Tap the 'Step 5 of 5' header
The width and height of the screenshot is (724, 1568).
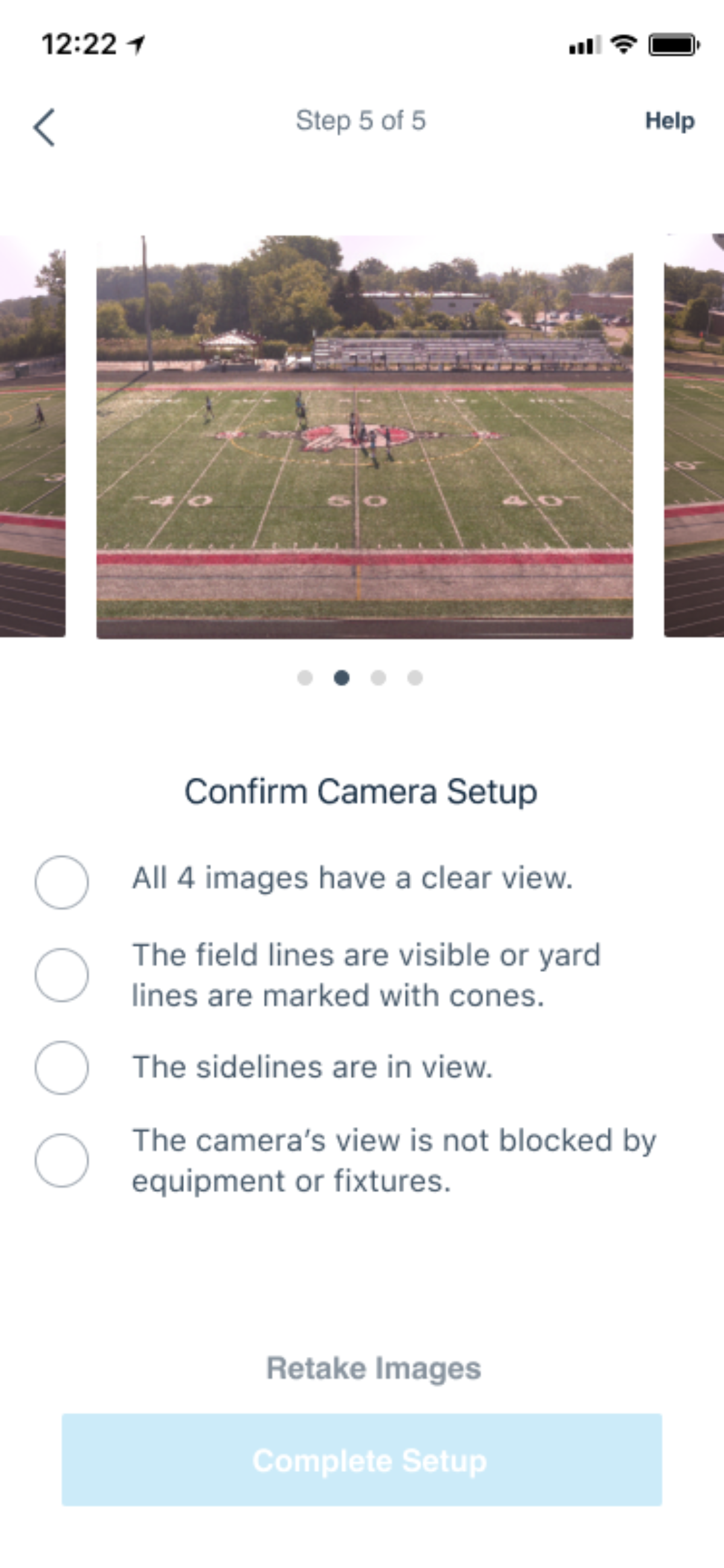tap(361, 121)
